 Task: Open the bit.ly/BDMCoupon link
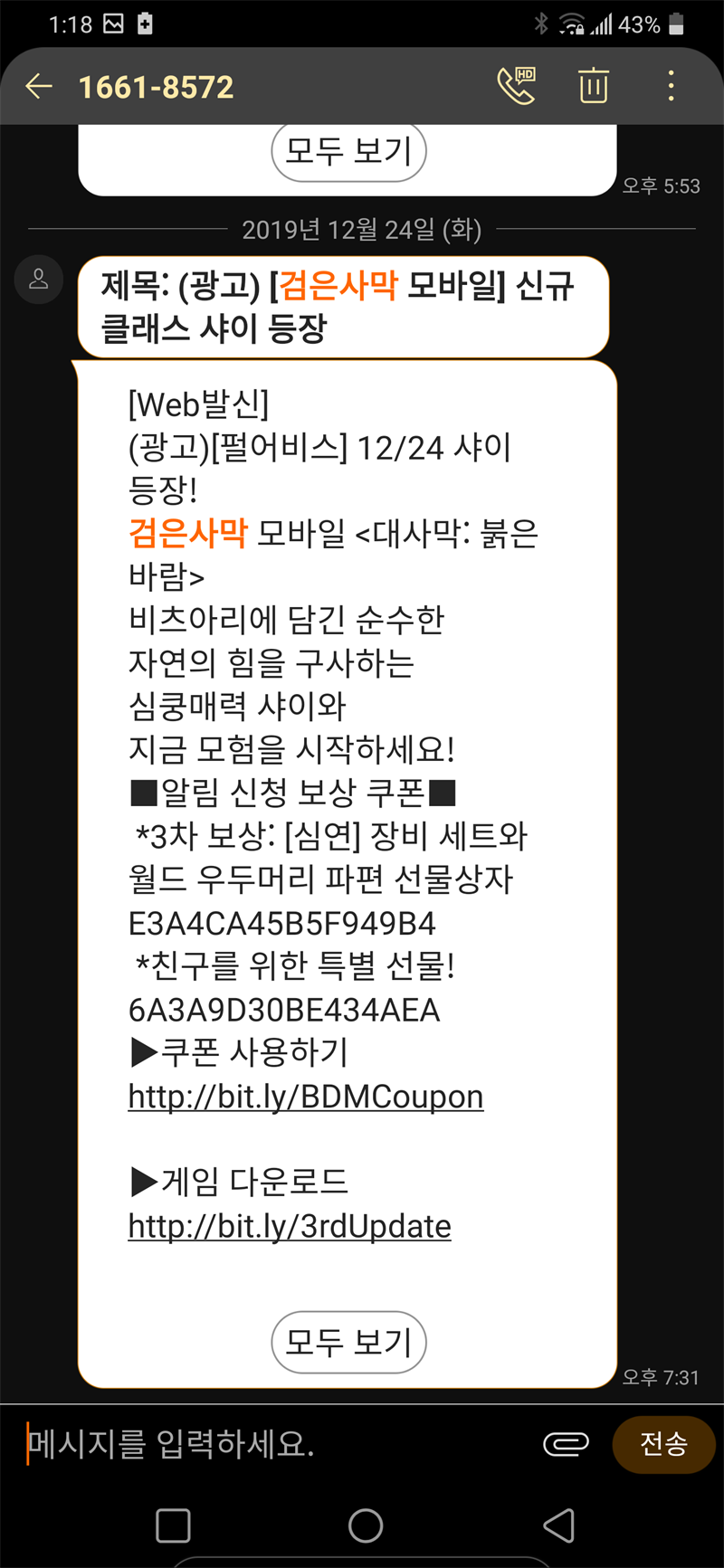point(306,1097)
